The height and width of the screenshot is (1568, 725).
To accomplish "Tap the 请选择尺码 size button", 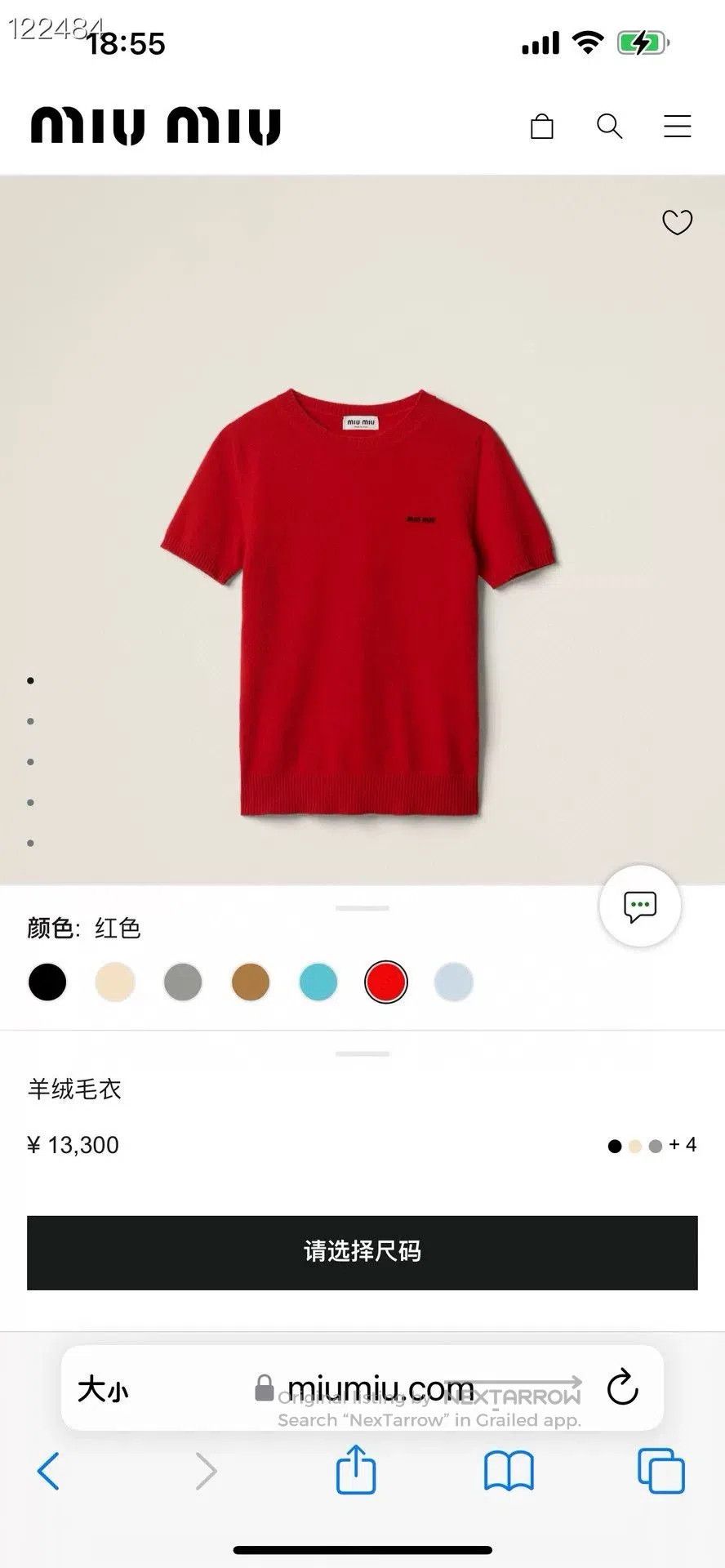I will point(362,1253).
